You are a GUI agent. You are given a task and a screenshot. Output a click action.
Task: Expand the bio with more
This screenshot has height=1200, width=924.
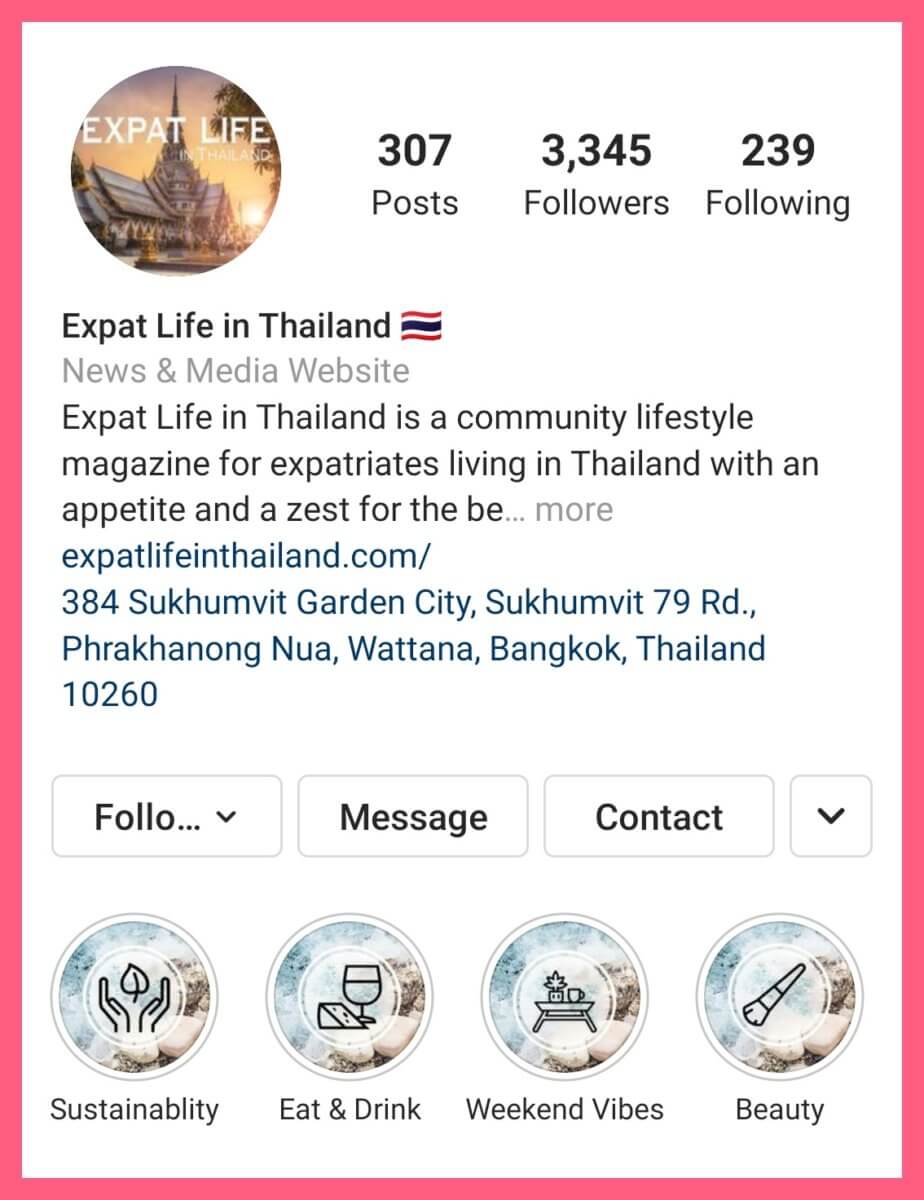click(574, 510)
